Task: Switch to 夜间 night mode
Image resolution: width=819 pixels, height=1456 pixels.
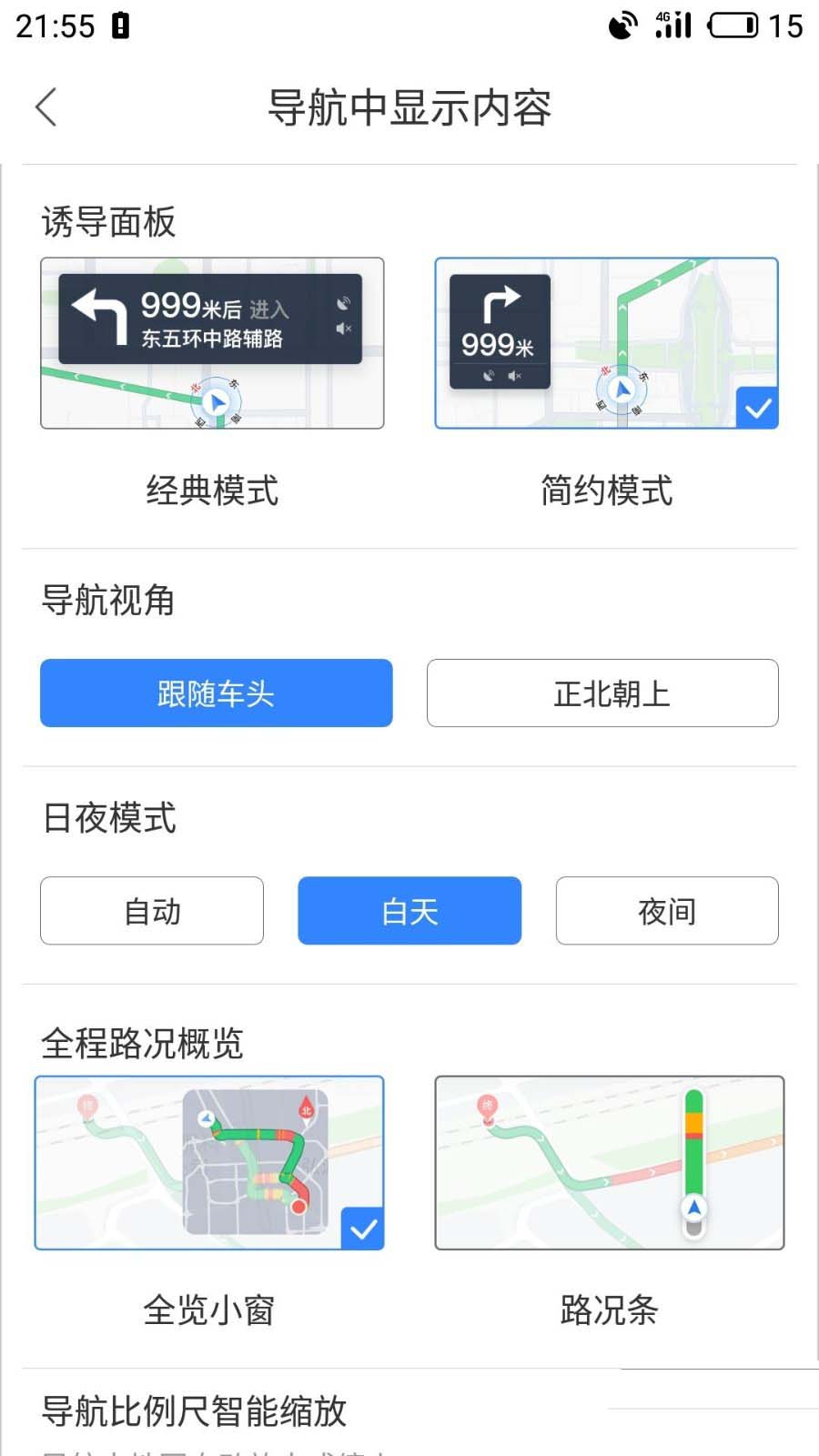Action: tap(667, 911)
